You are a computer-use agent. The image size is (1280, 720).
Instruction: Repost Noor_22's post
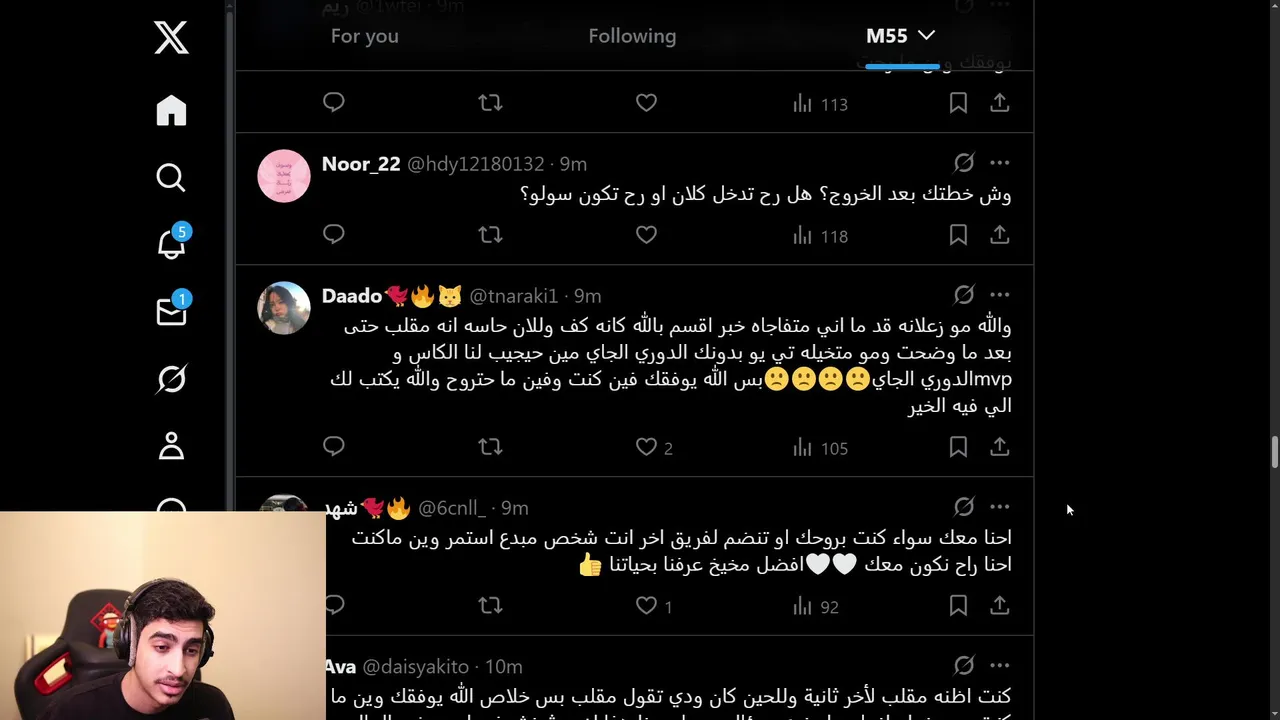coord(490,235)
